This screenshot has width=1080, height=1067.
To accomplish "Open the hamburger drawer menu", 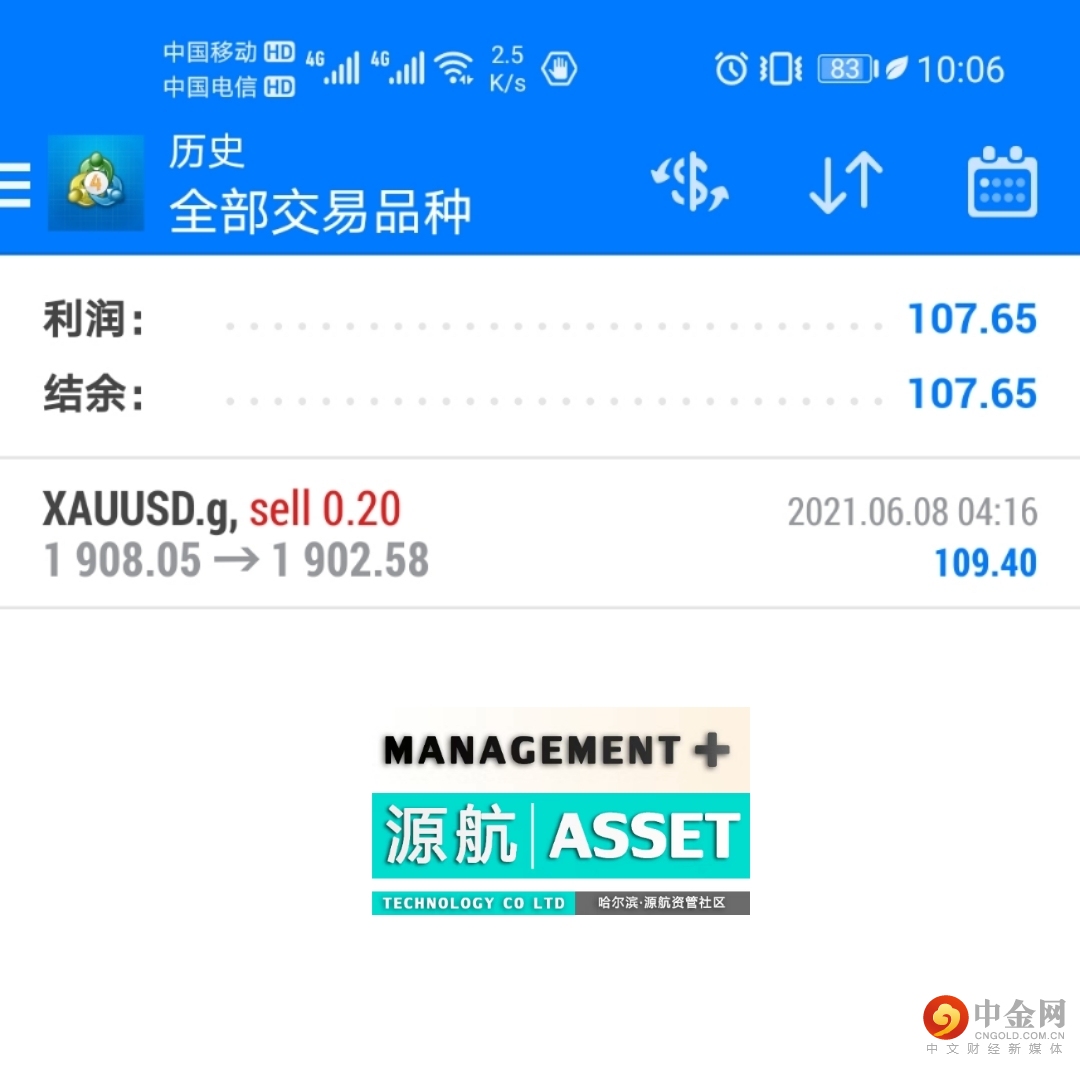I will (14, 186).
